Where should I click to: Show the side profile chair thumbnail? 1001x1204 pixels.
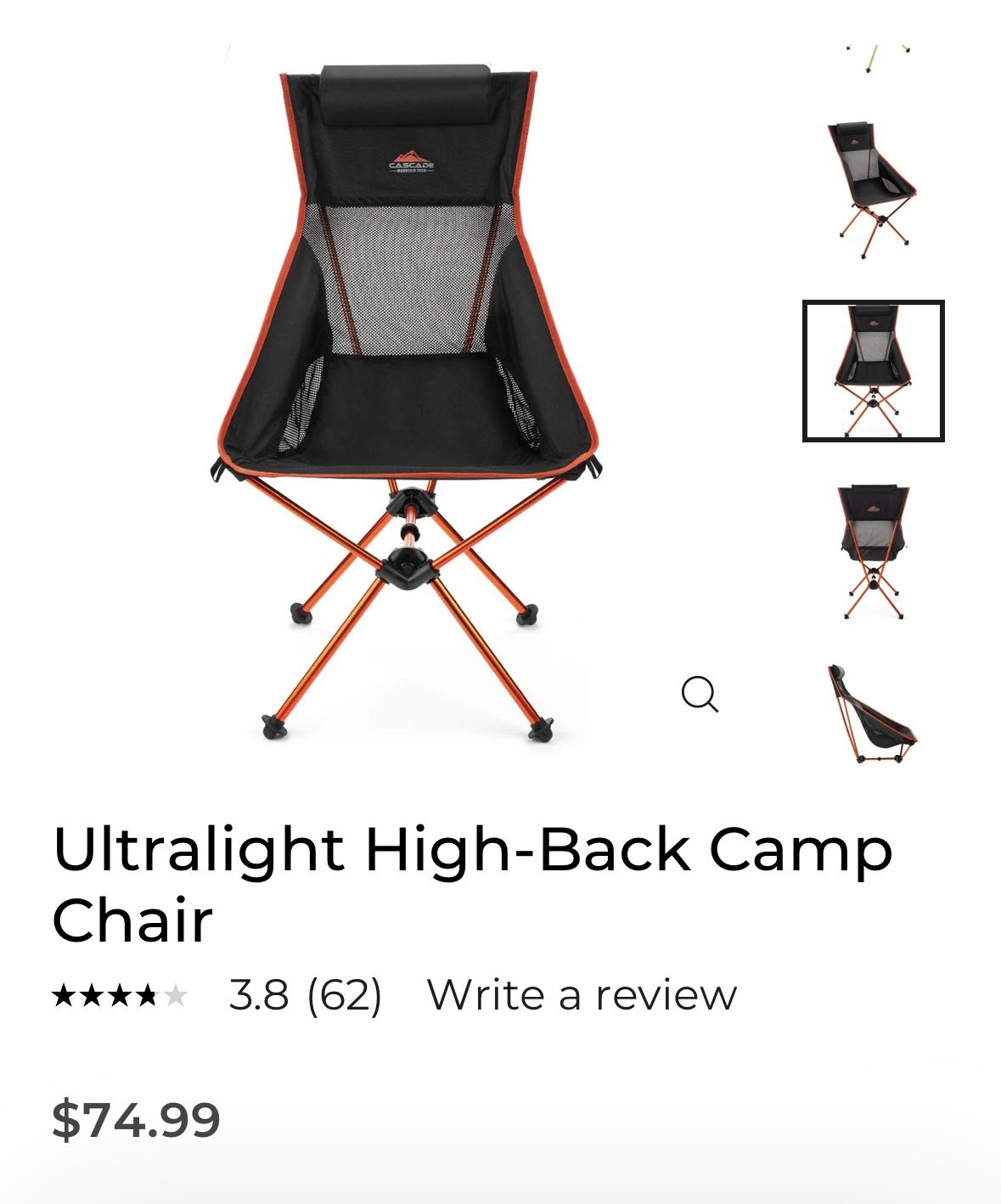click(x=871, y=715)
